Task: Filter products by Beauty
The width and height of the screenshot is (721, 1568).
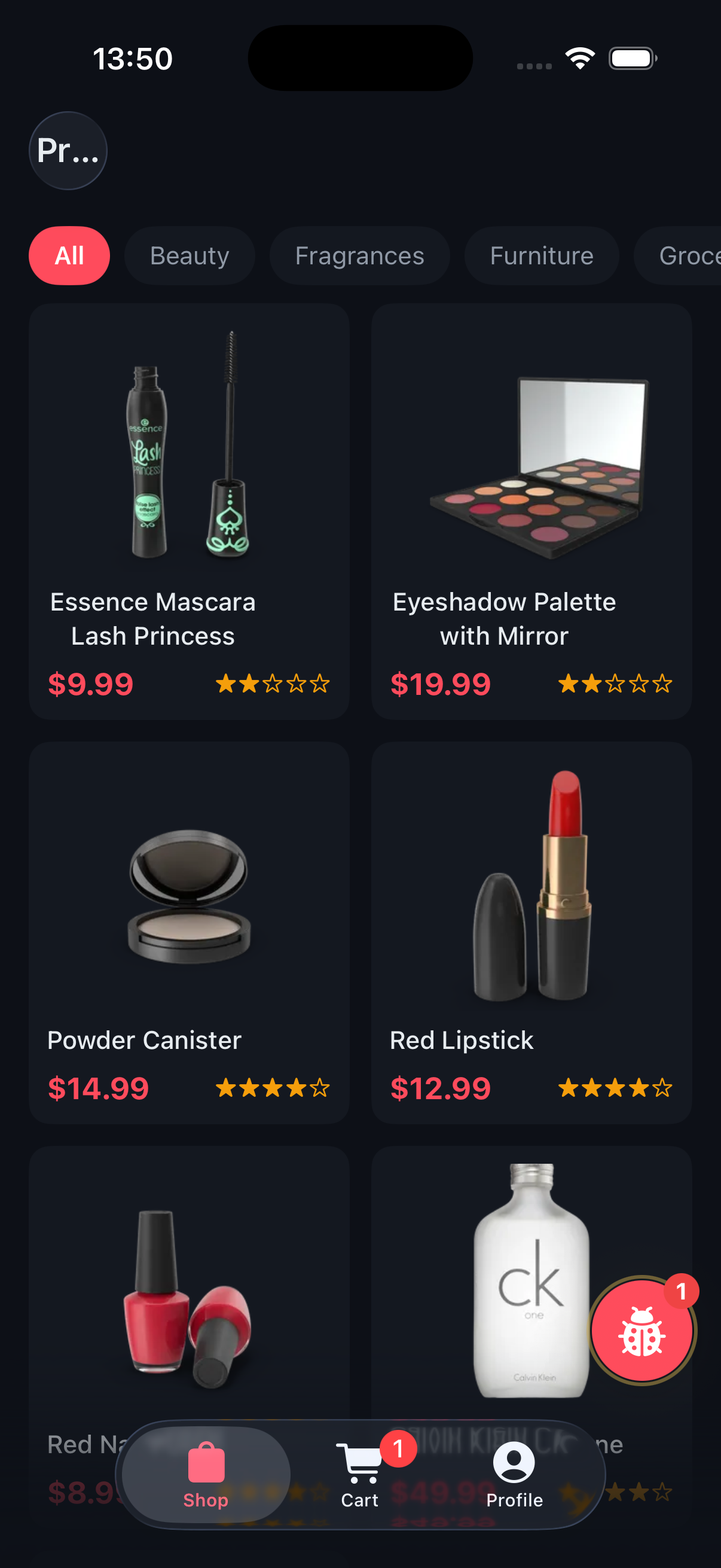Action: point(190,256)
